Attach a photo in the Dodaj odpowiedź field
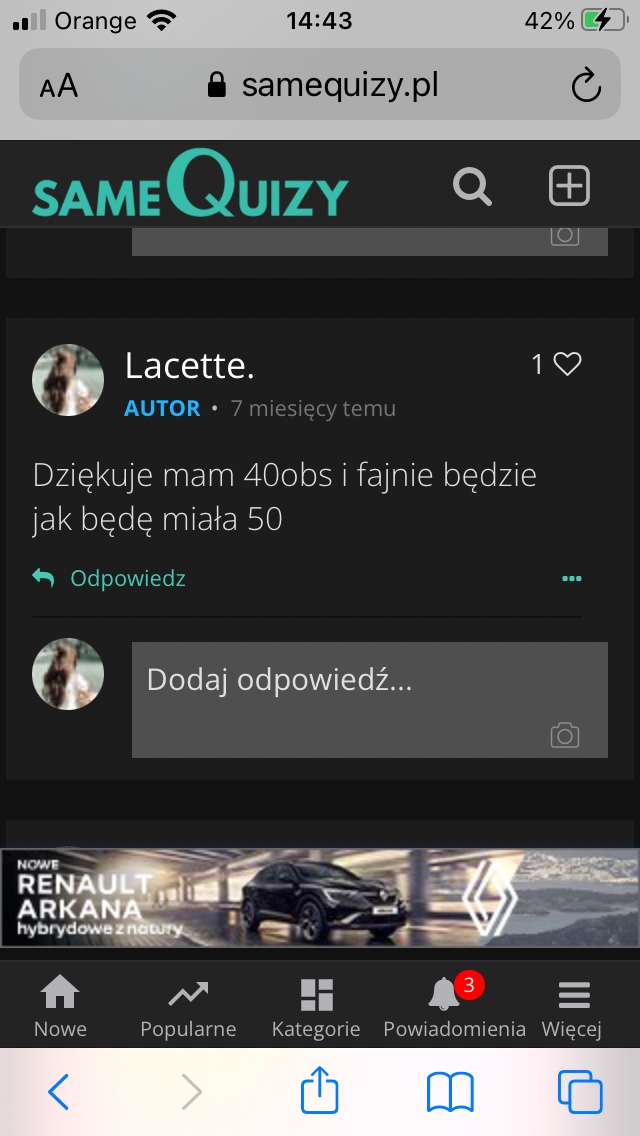 point(565,736)
